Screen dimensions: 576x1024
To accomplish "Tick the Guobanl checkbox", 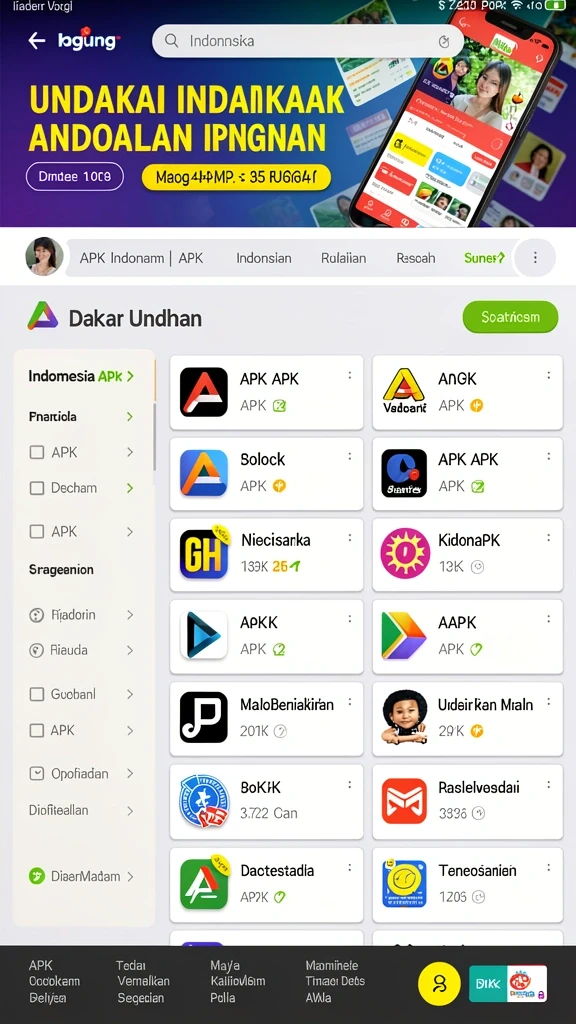I will tap(37, 694).
